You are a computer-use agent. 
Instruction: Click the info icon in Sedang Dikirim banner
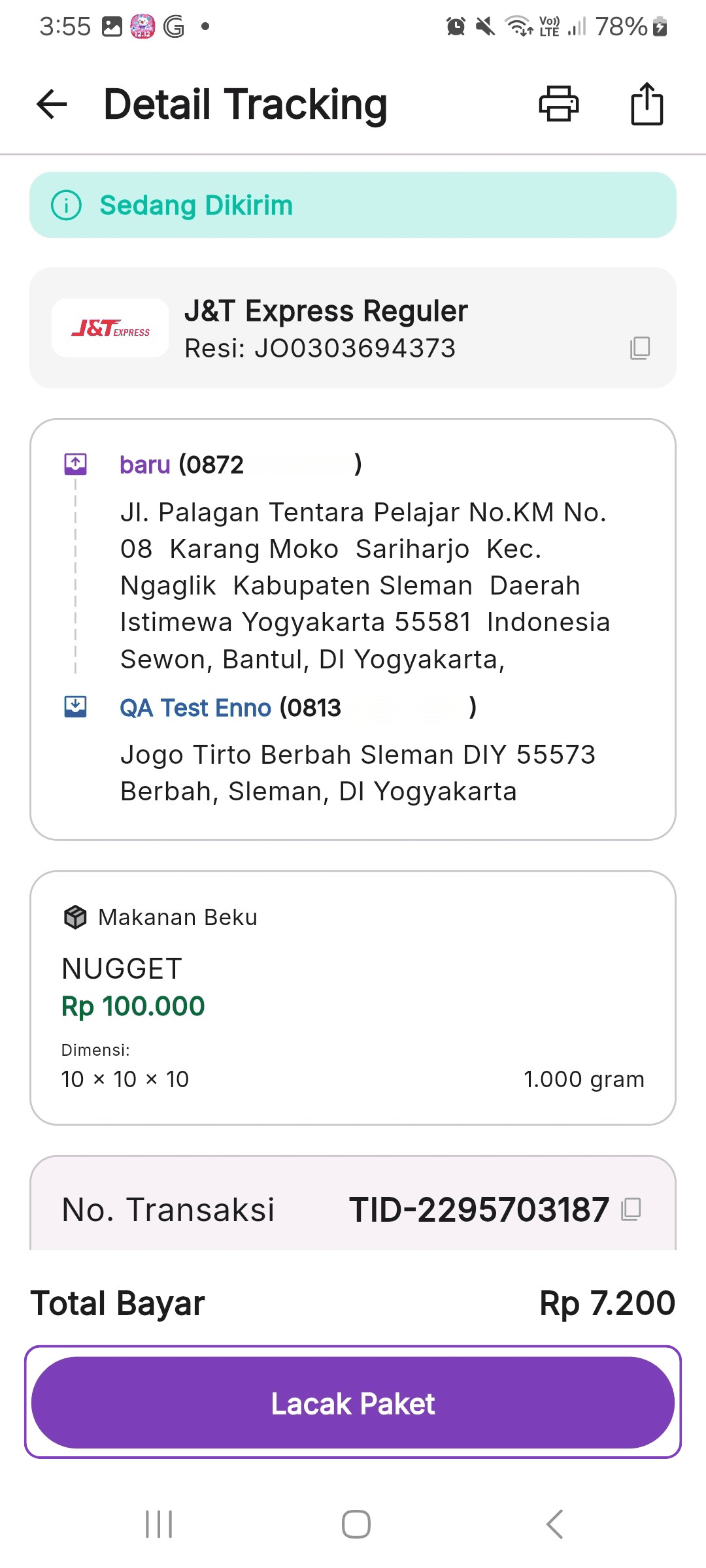[67, 204]
